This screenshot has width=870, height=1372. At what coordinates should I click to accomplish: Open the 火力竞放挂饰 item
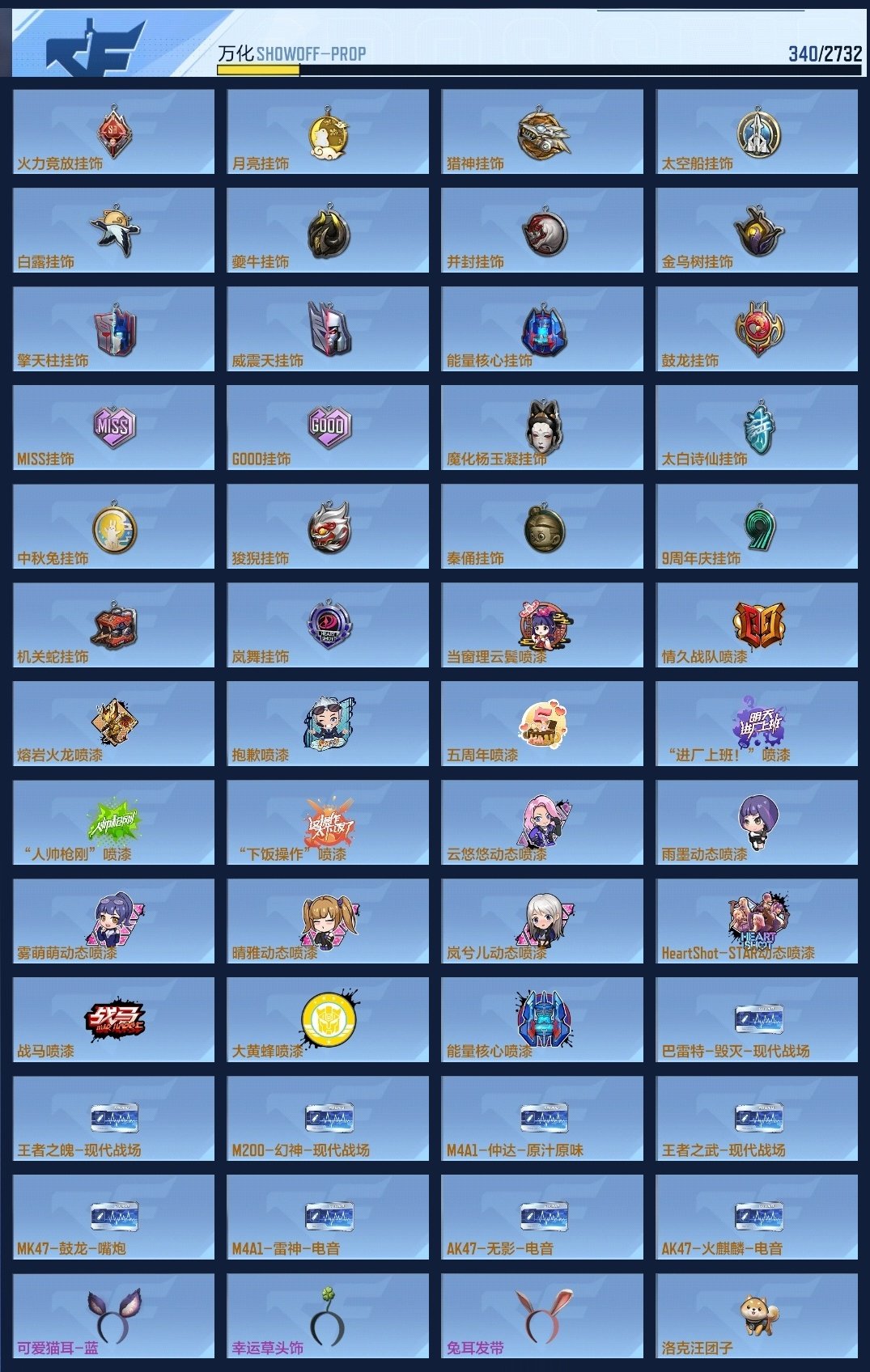113,132
